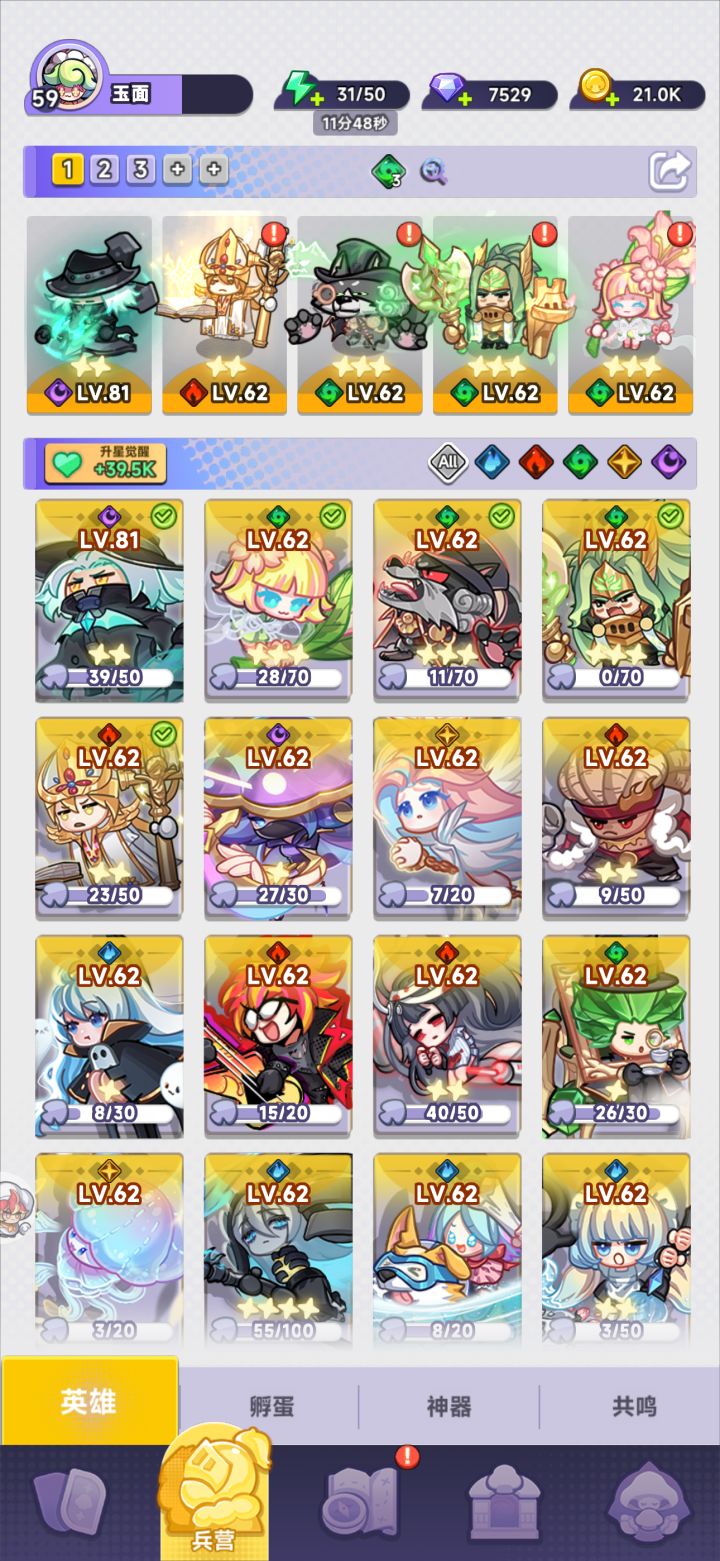The width and height of the screenshot is (720, 1561).
Task: Open the player avatar profile 玉面
Action: pos(68,78)
